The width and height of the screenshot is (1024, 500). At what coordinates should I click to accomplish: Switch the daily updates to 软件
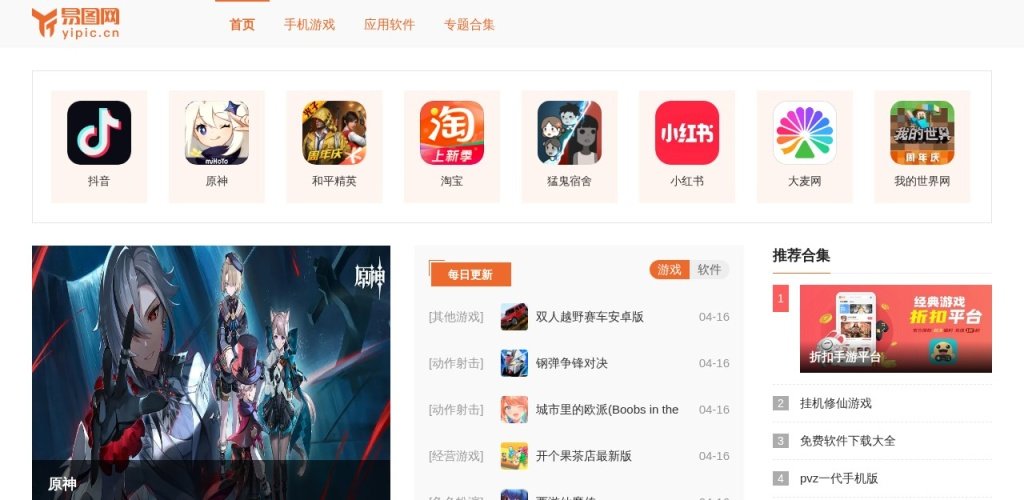coord(710,270)
